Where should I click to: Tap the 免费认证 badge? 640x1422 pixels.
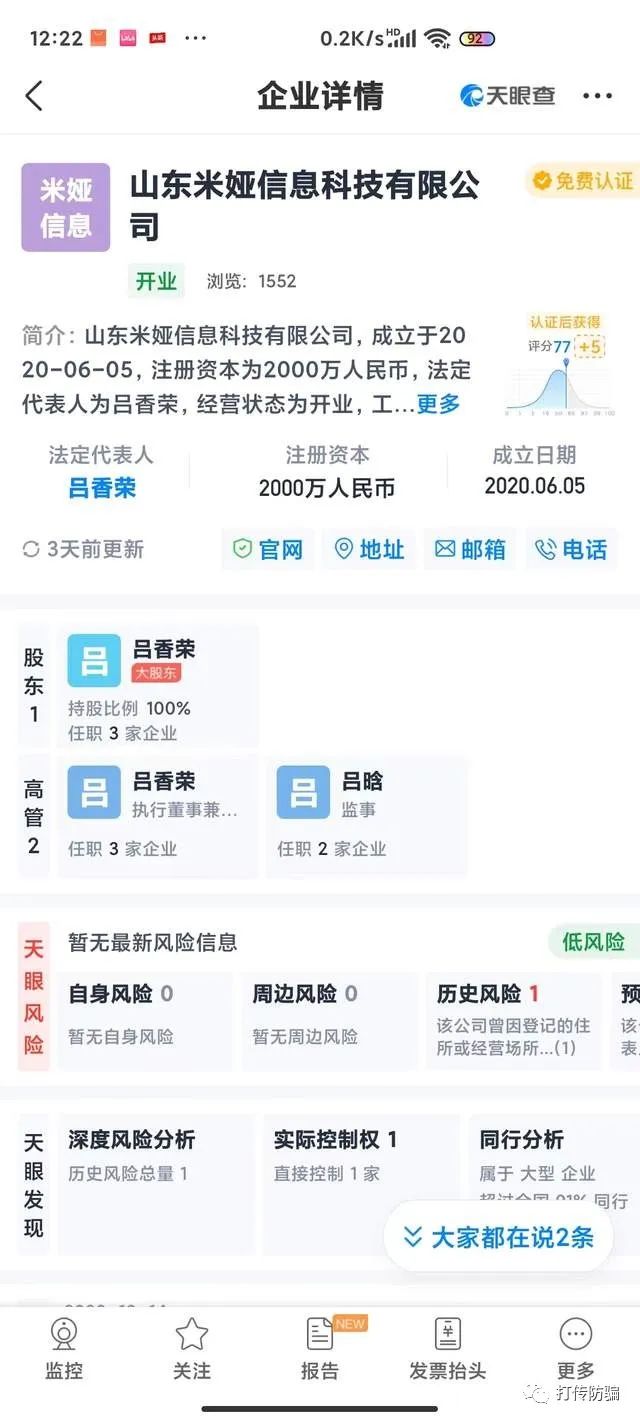point(583,181)
